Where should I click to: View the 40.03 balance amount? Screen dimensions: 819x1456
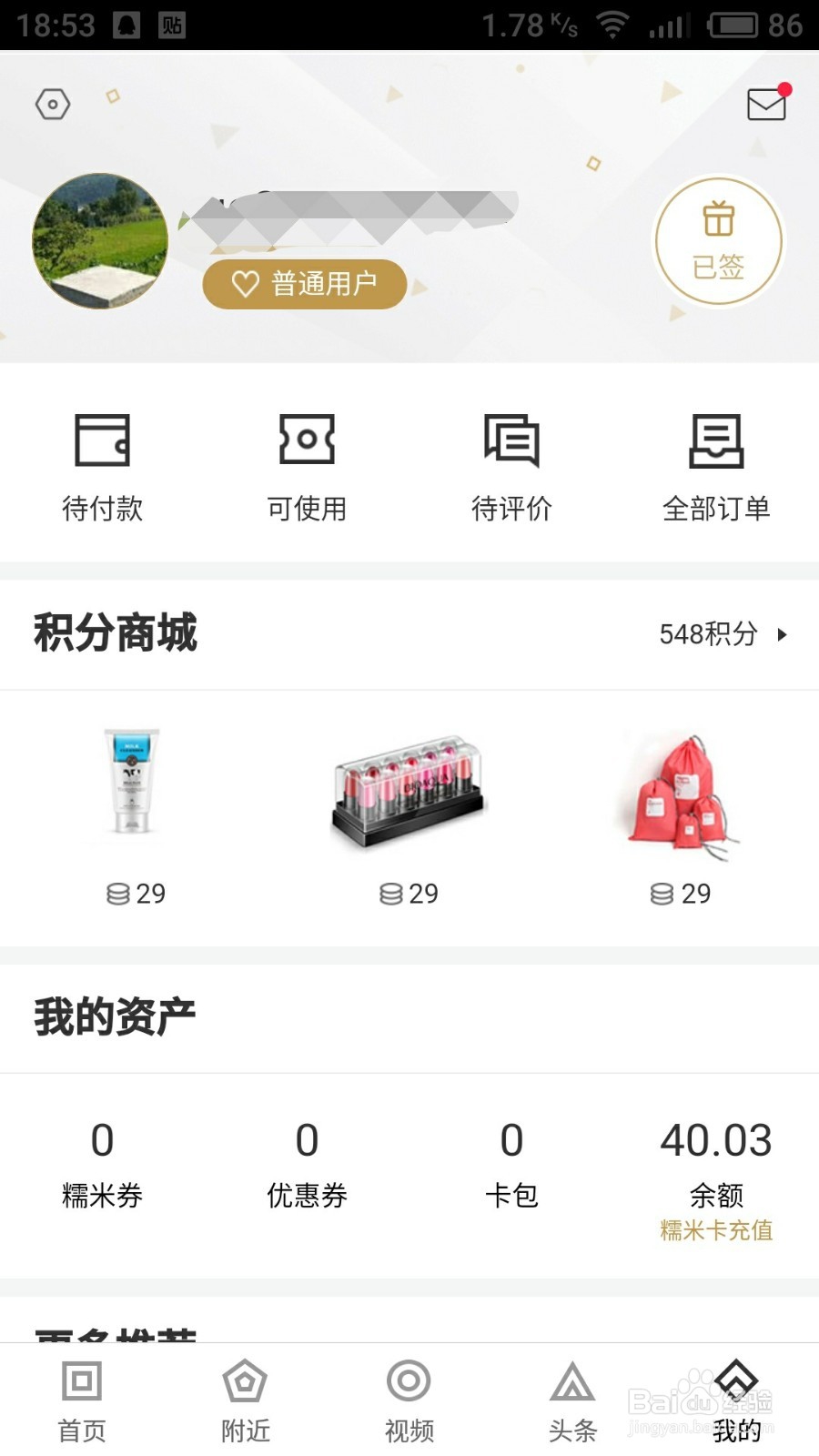(x=714, y=1140)
